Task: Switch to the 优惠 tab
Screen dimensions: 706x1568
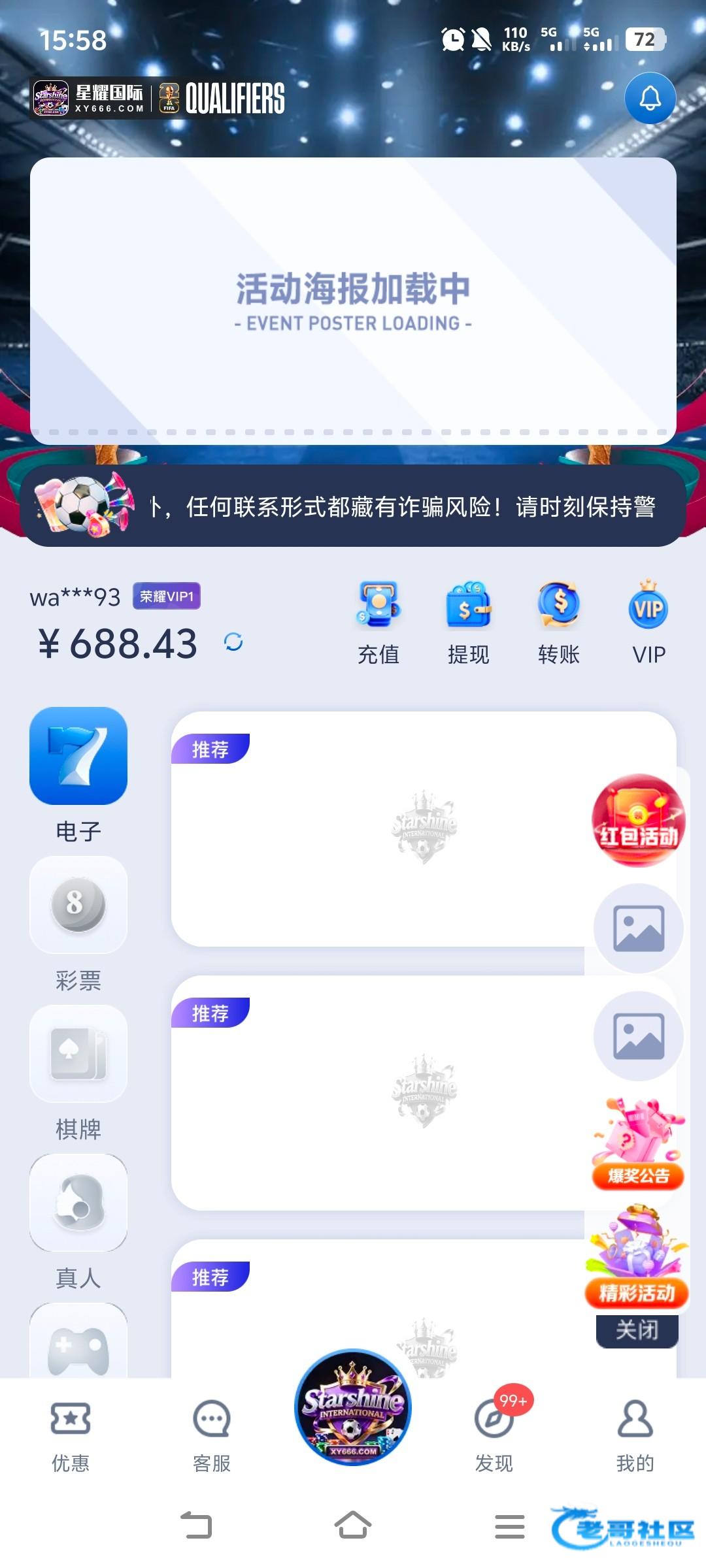Action: [71, 1434]
